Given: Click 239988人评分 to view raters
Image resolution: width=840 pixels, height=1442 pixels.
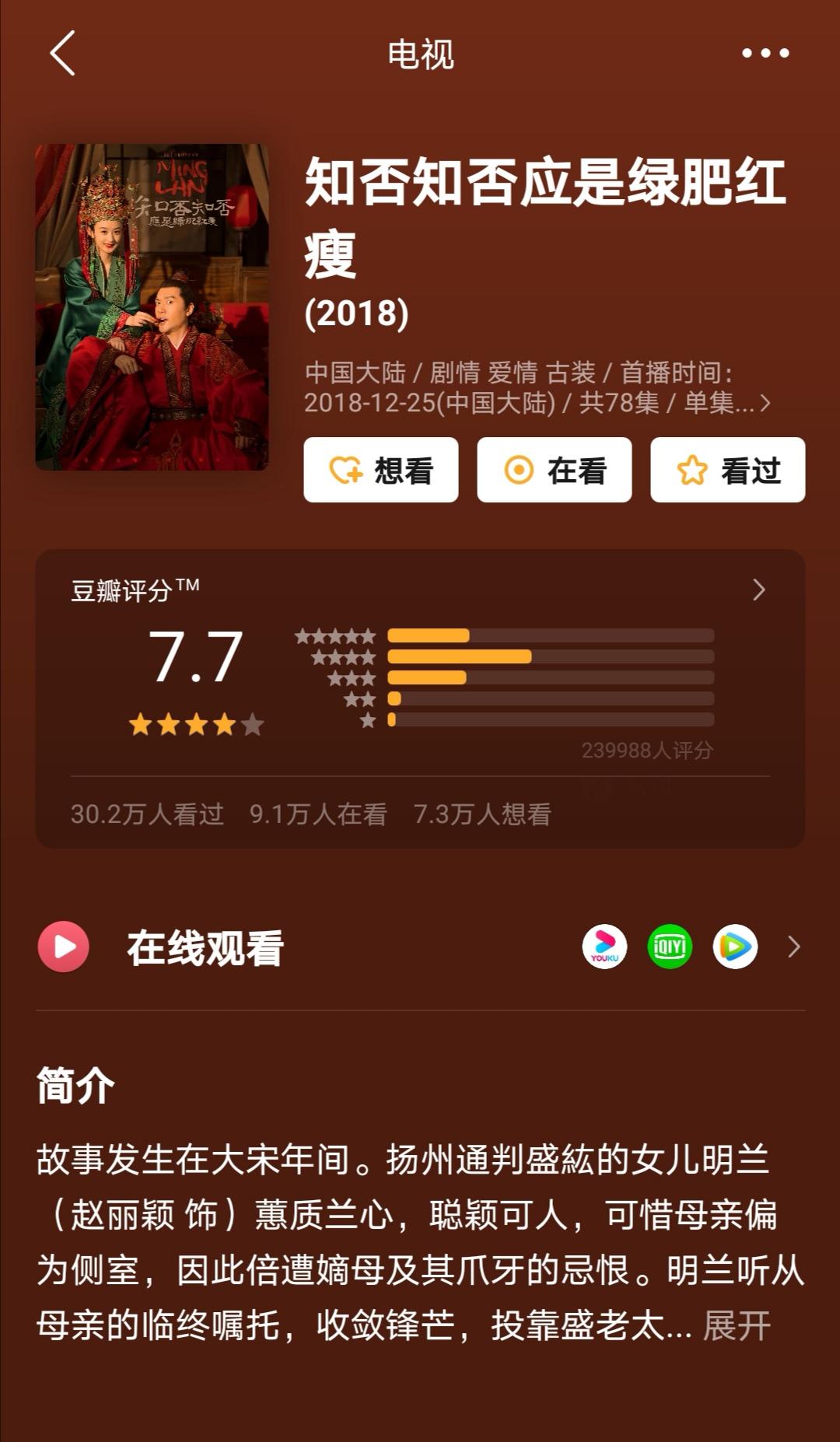Looking at the screenshot, I should 649,751.
